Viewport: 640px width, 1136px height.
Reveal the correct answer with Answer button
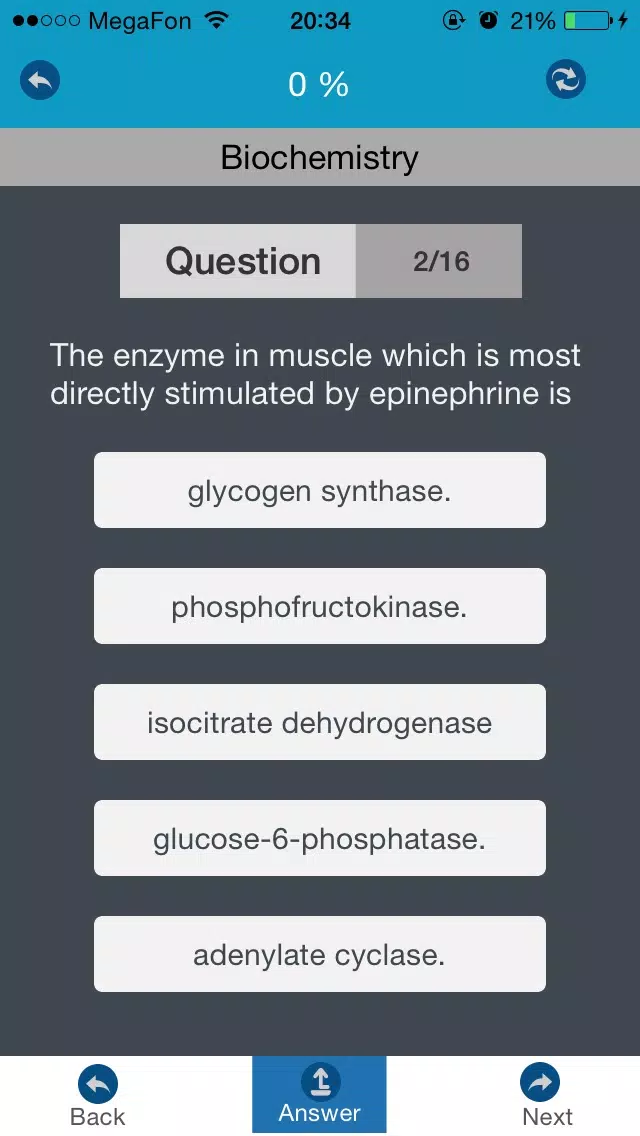319,1095
